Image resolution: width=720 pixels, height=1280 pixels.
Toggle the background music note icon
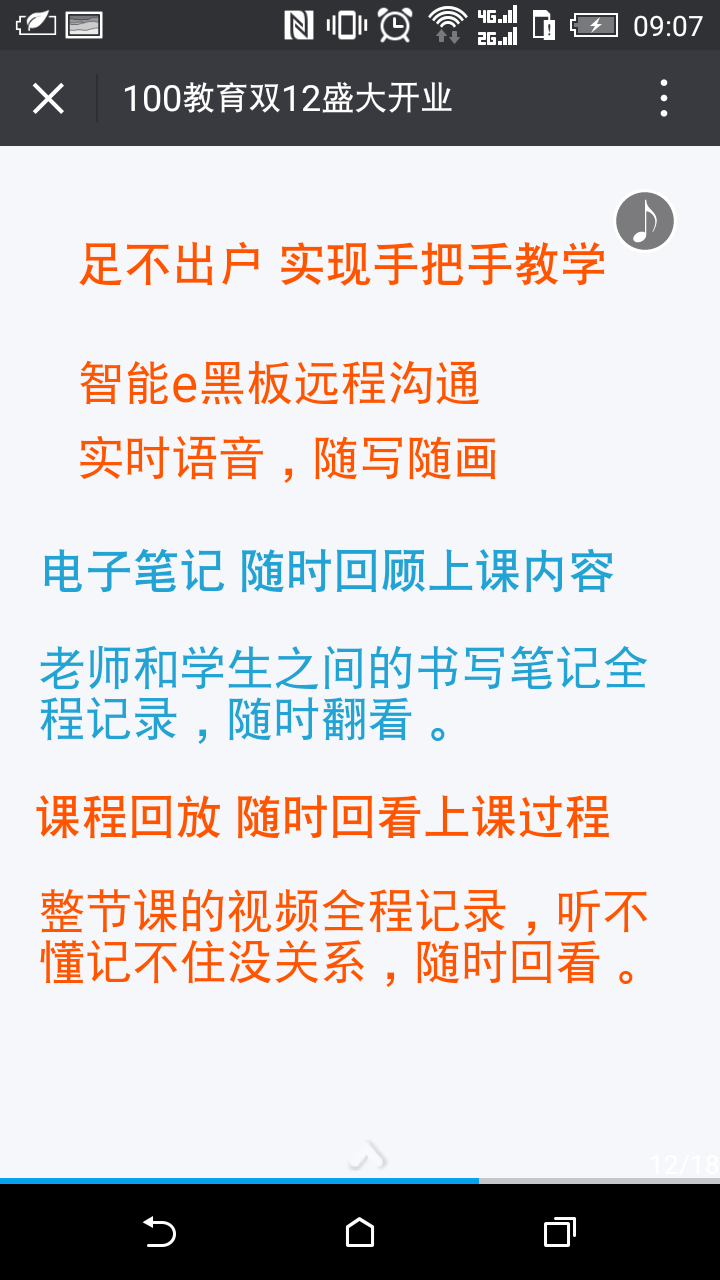645,221
